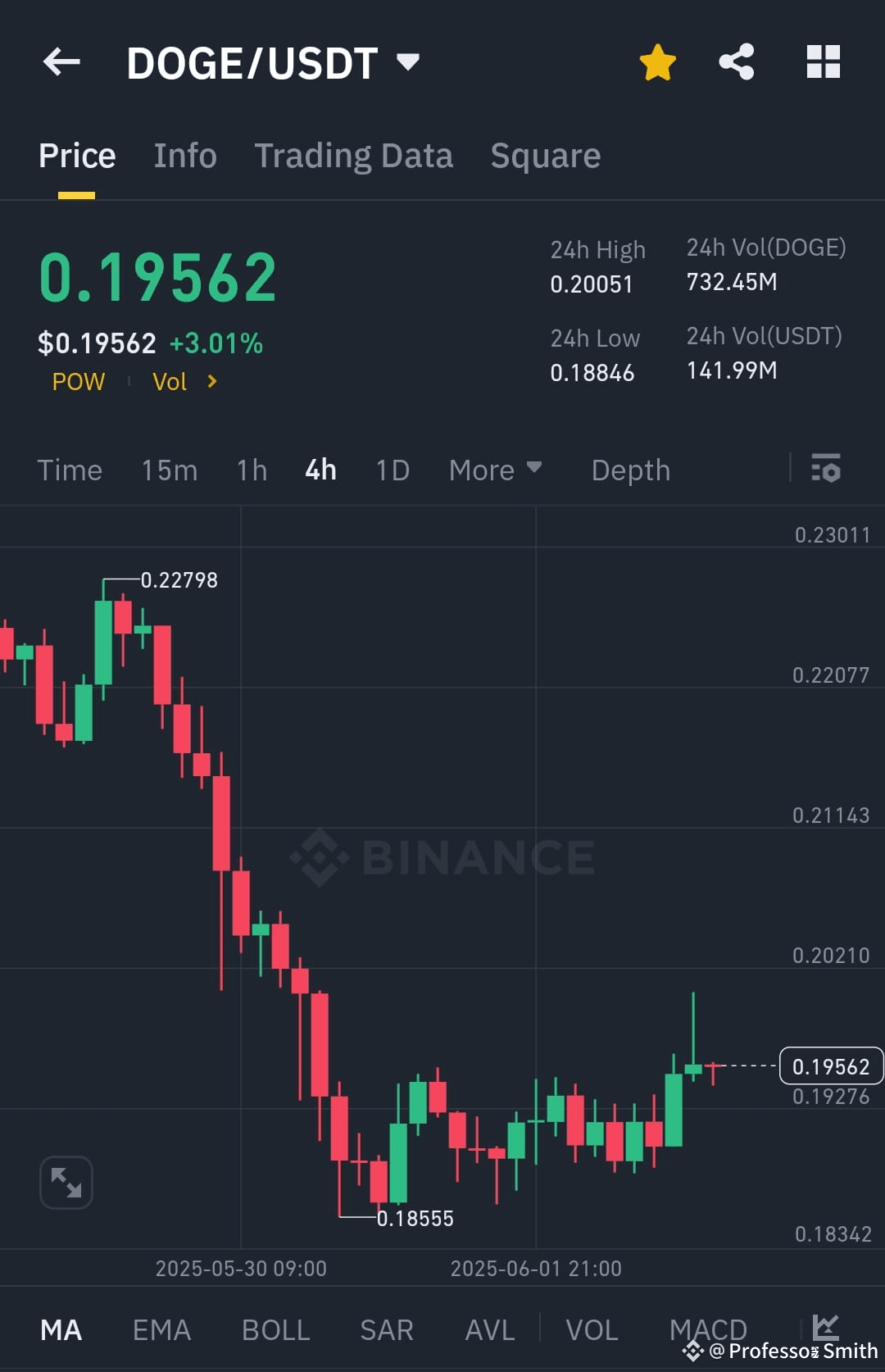Open the POW tag
The width and height of the screenshot is (885, 1372).
coord(78,381)
